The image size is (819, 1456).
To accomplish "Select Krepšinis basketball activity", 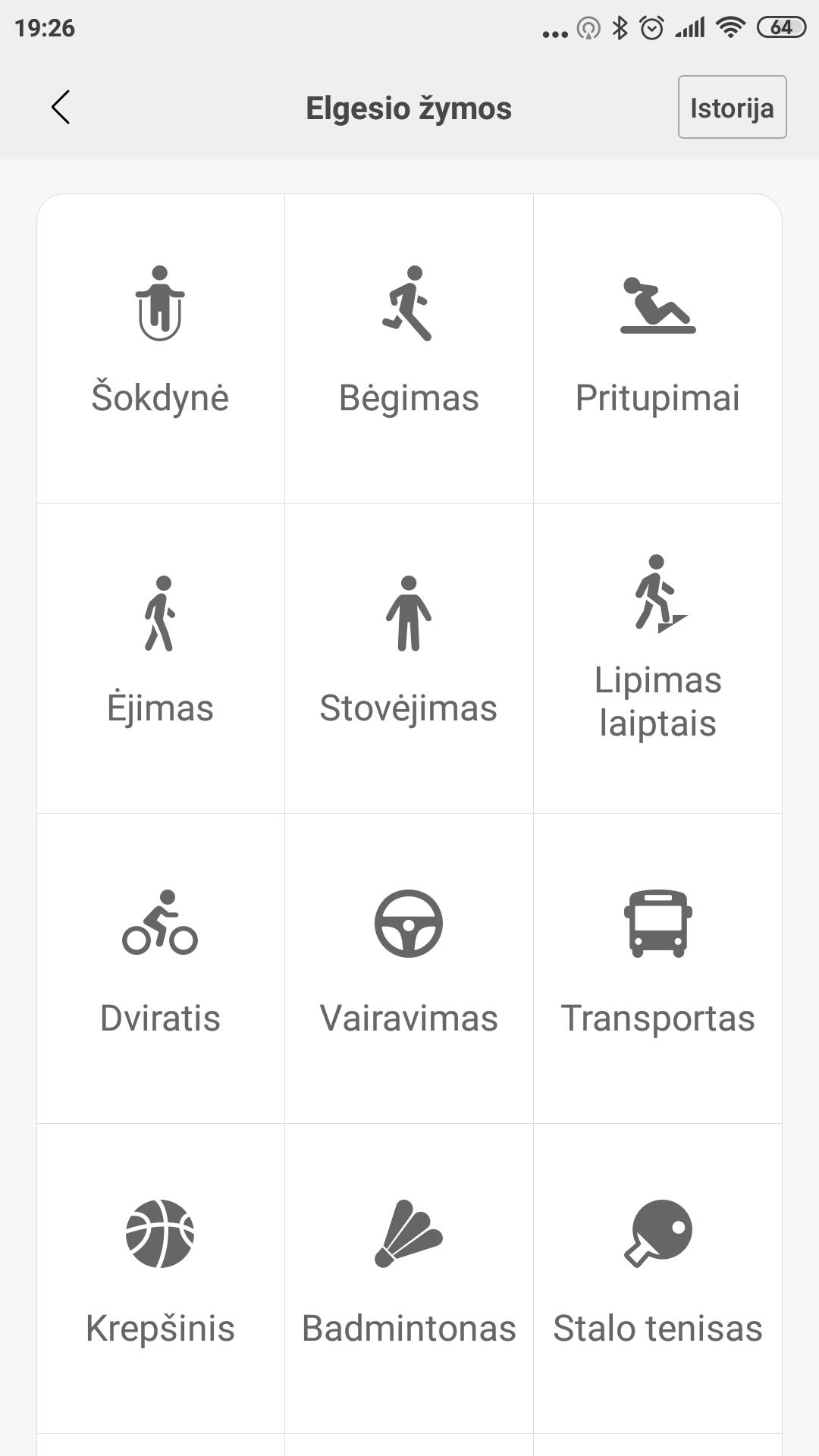I will point(161,1279).
